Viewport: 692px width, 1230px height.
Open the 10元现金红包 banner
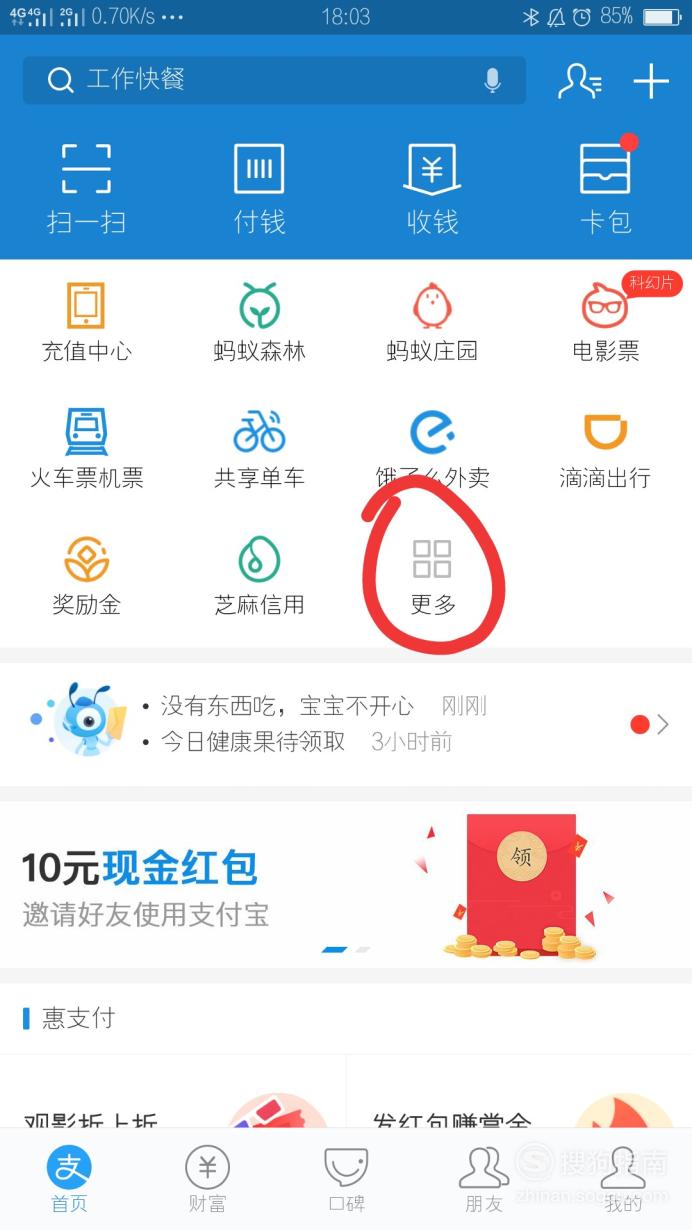pyautogui.click(x=346, y=884)
